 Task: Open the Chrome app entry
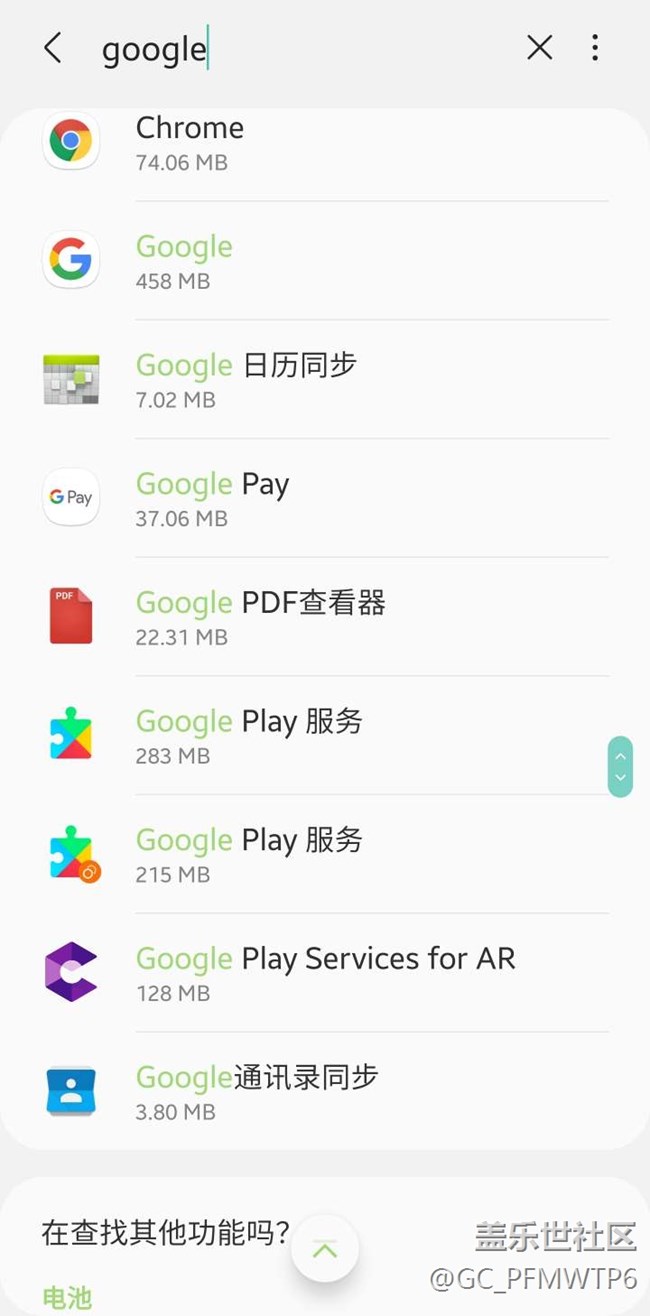pyautogui.click(x=325, y=143)
